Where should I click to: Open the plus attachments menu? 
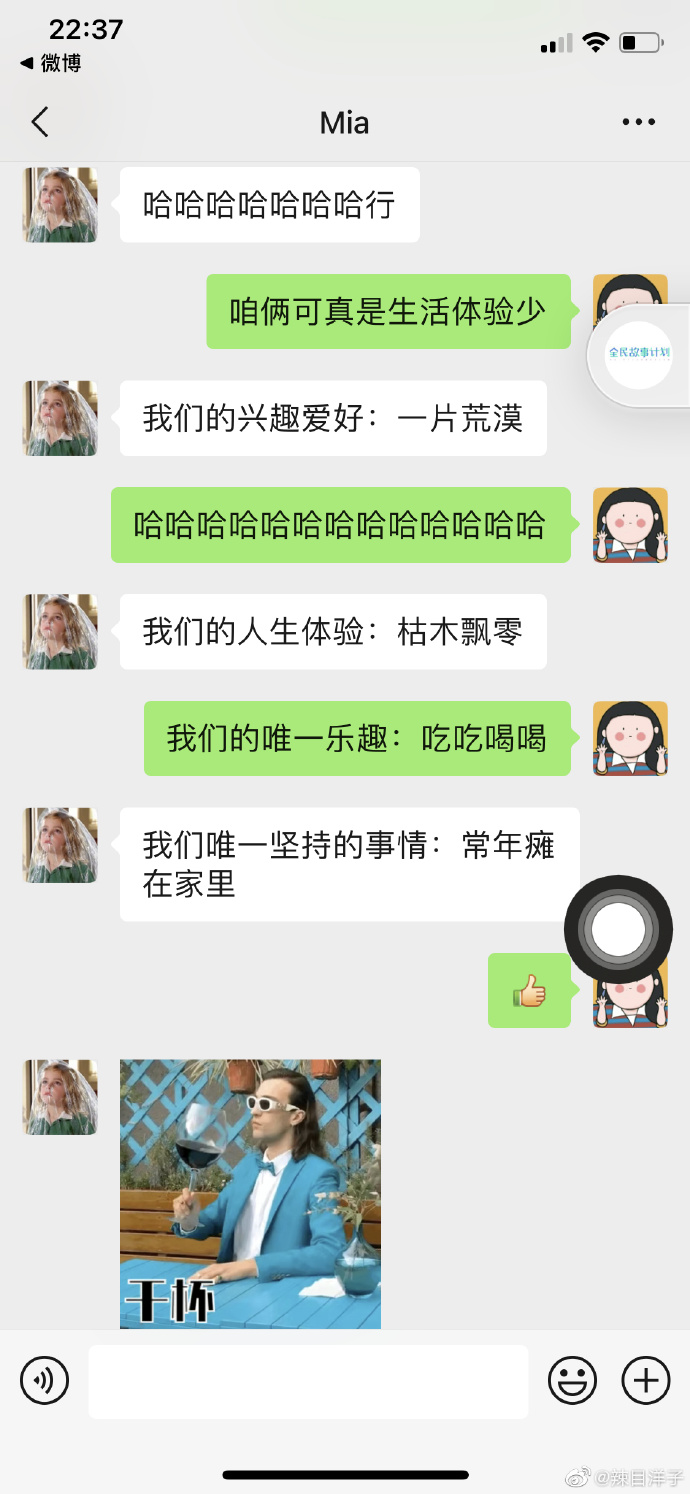(646, 1381)
